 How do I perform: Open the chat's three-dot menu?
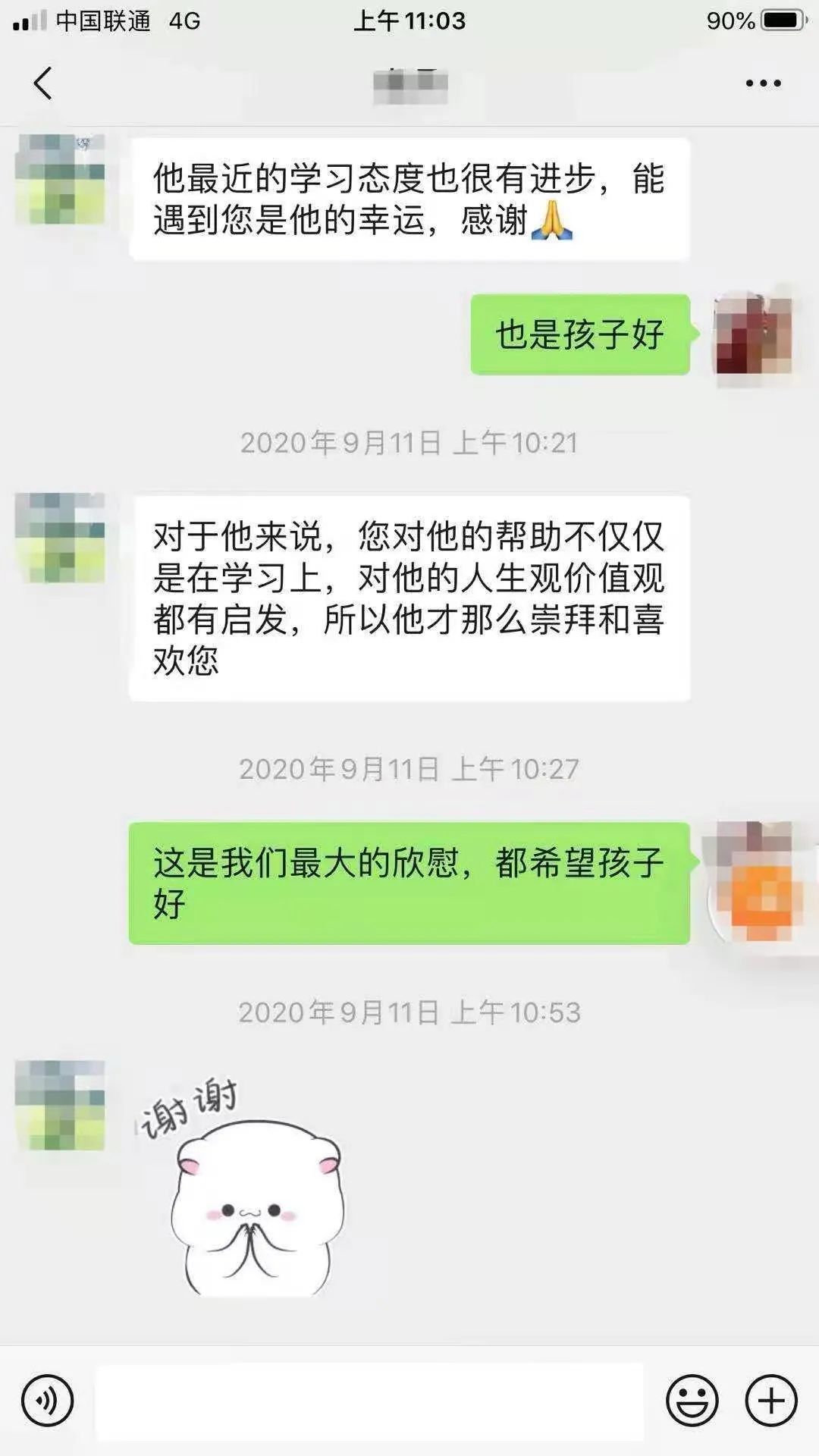pyautogui.click(x=763, y=83)
